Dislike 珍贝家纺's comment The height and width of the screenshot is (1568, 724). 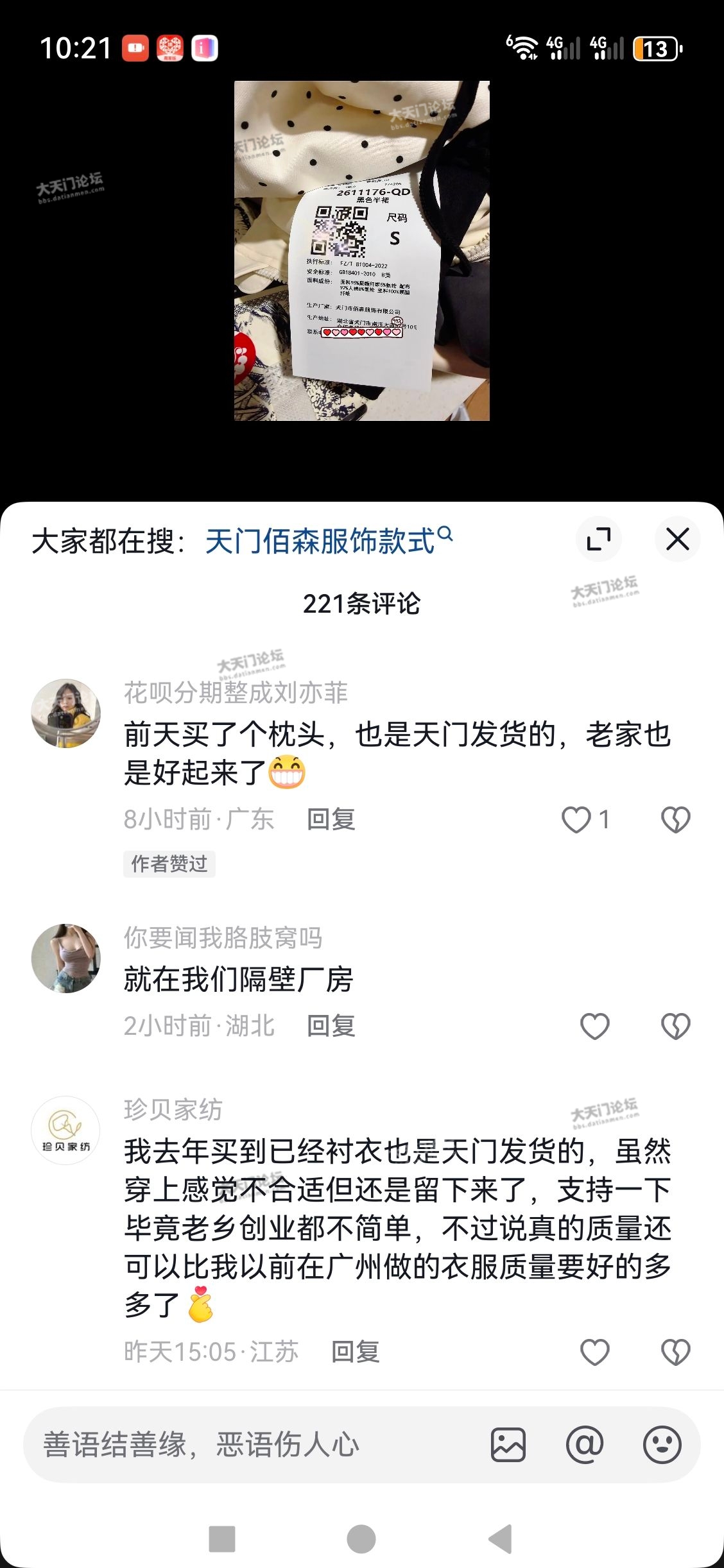[675, 1352]
